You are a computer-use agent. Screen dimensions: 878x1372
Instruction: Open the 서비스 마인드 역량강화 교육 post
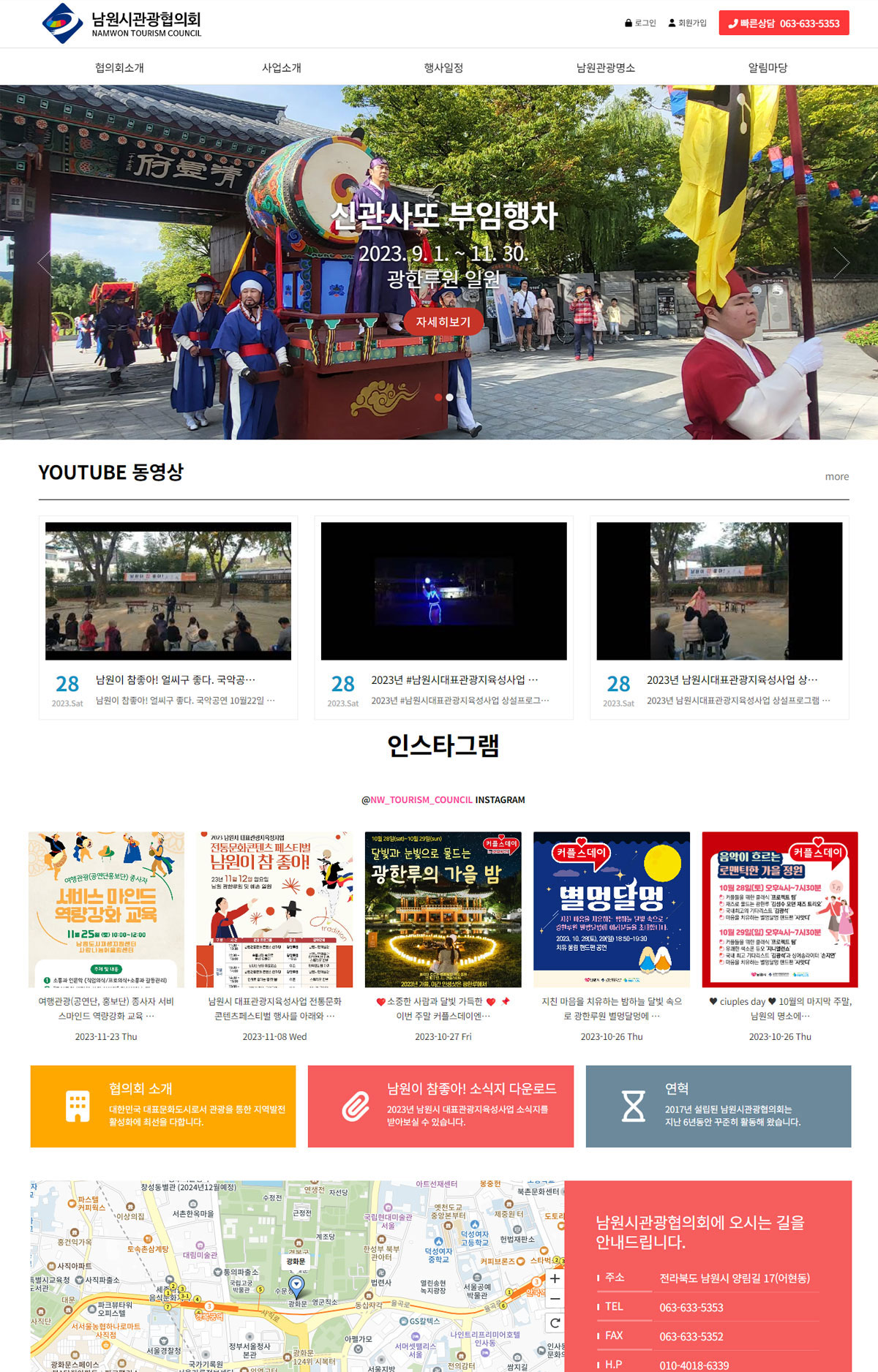pos(106,909)
